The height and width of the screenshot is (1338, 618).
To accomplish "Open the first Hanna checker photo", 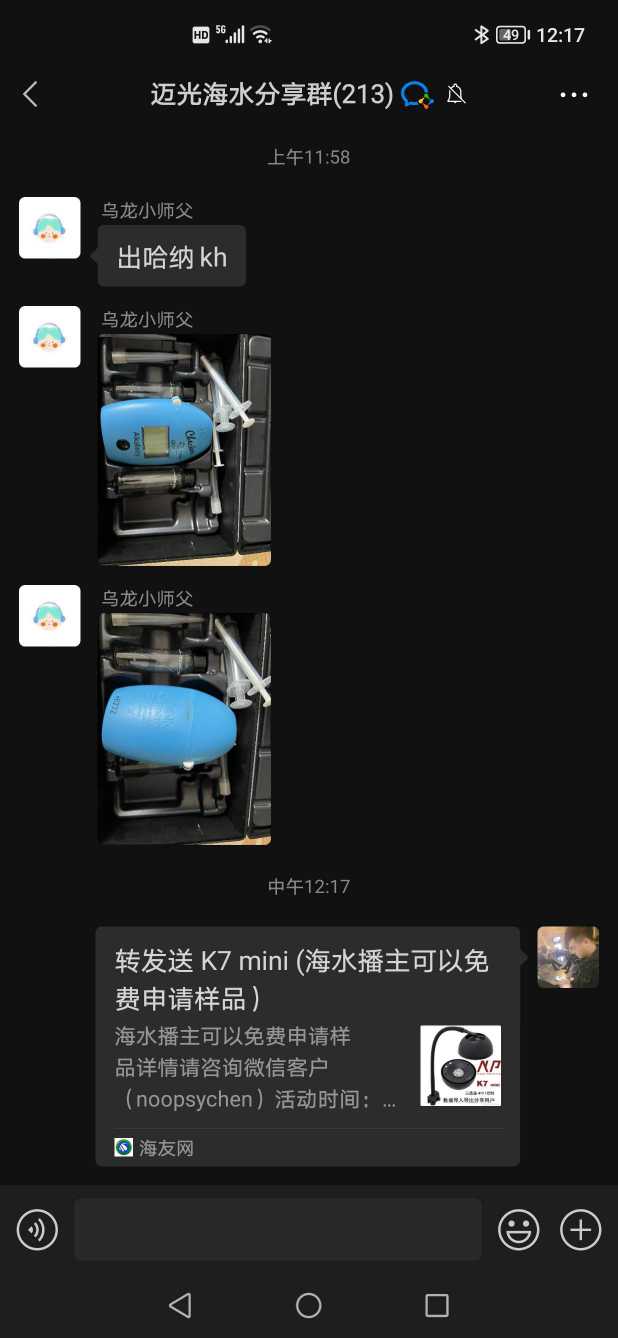I will pos(185,450).
